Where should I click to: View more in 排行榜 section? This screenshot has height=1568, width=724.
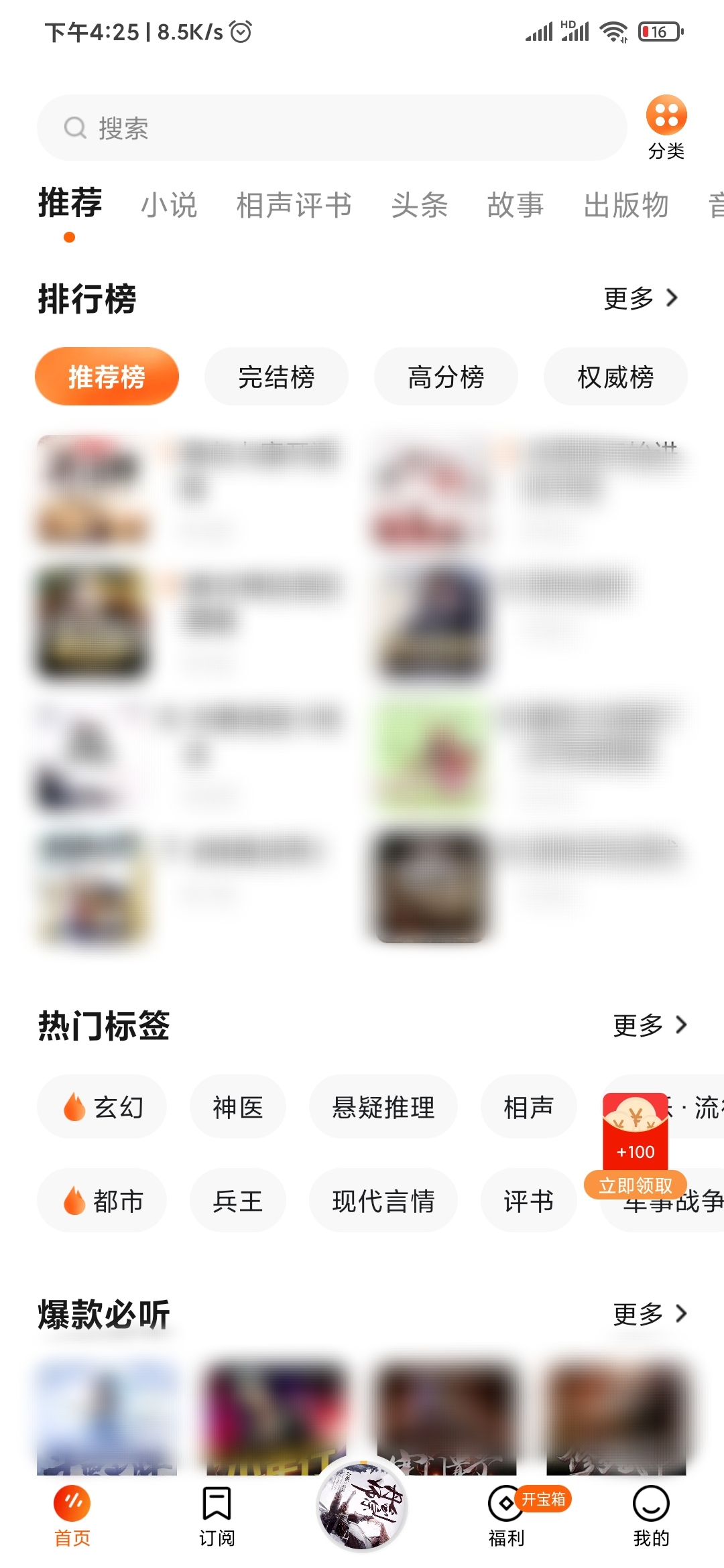coord(641,298)
